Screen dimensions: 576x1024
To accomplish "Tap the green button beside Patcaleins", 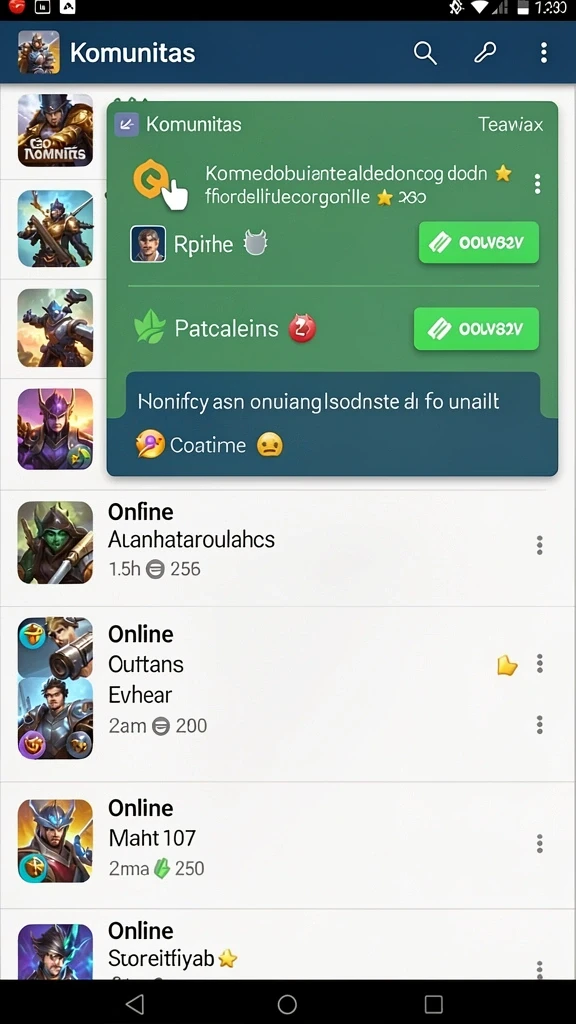I will pyautogui.click(x=477, y=328).
